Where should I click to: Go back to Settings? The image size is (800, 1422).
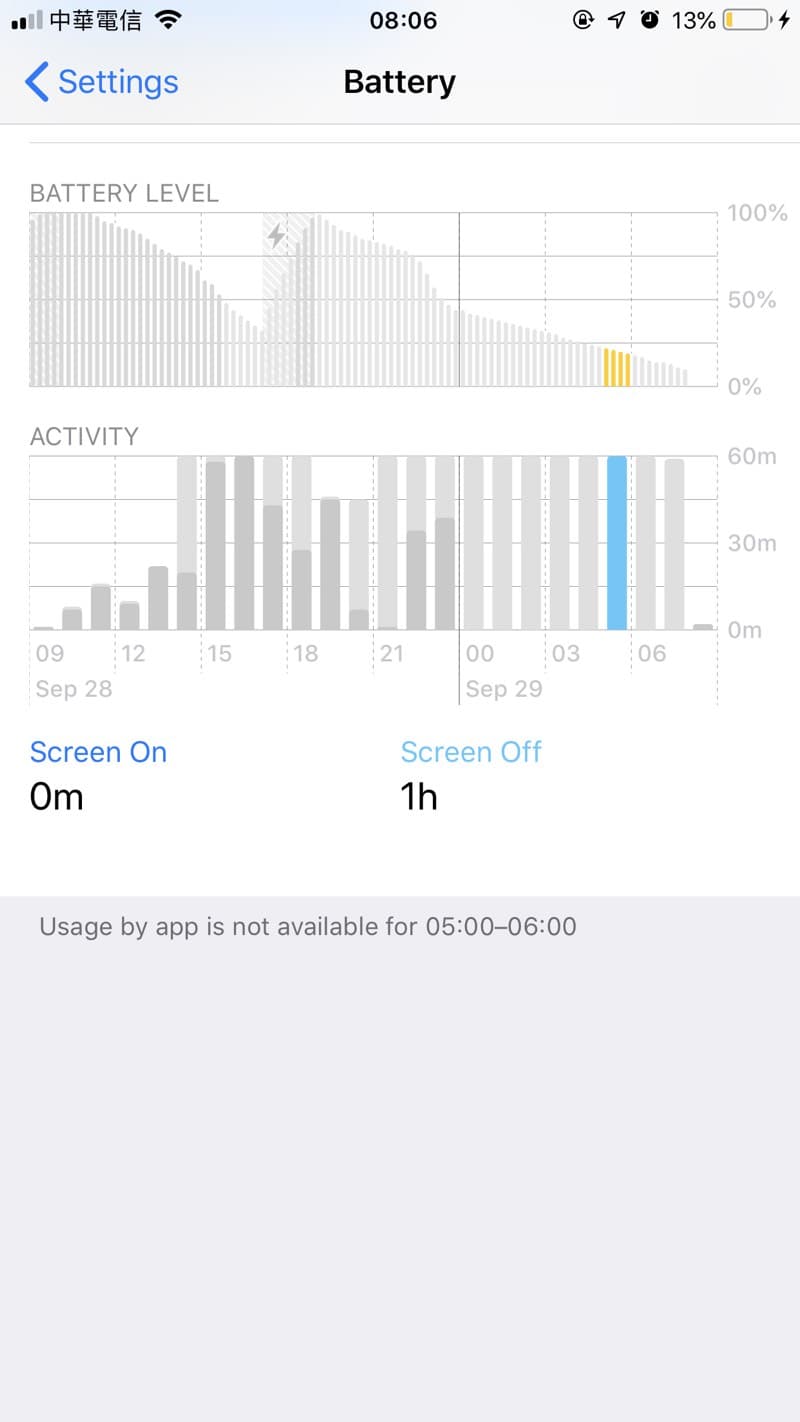[101, 82]
